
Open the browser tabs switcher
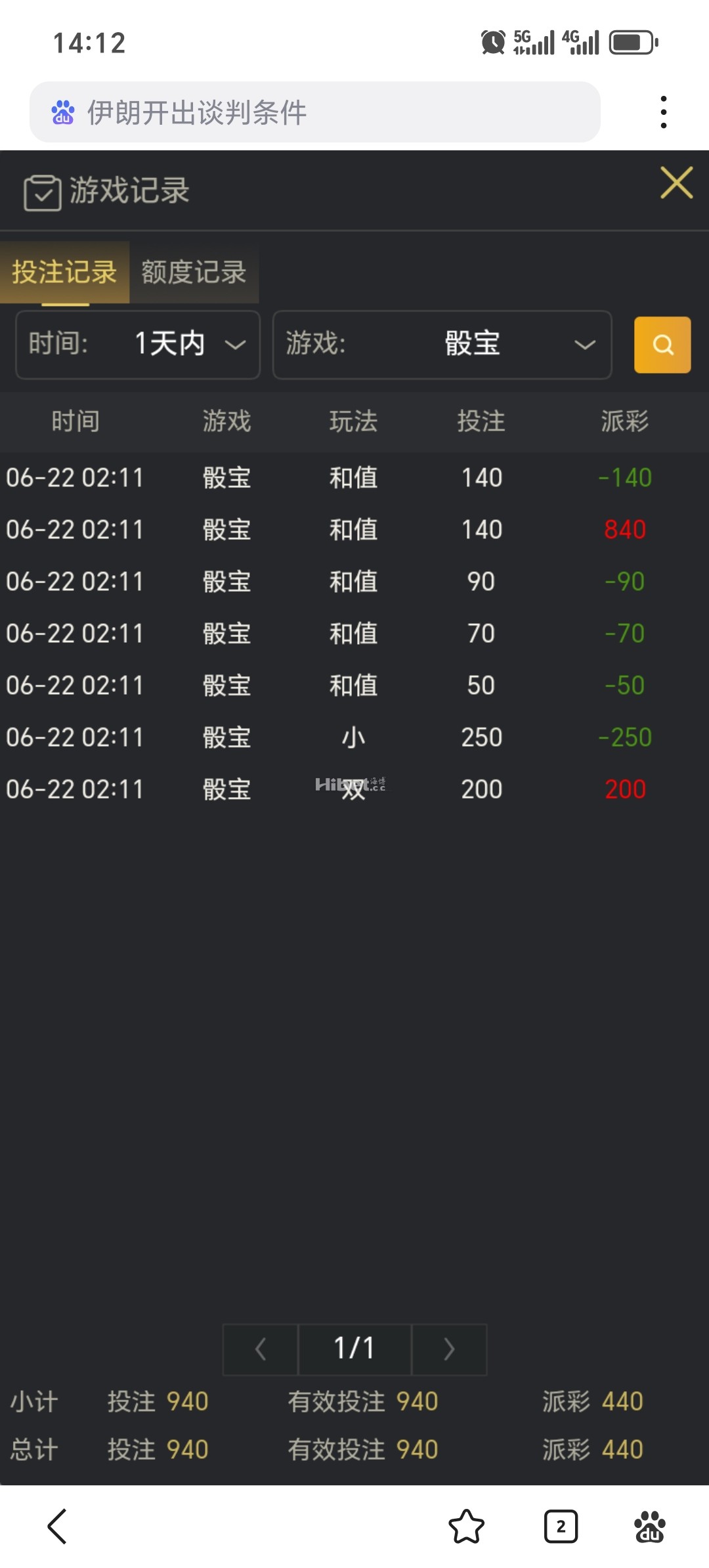561,1526
